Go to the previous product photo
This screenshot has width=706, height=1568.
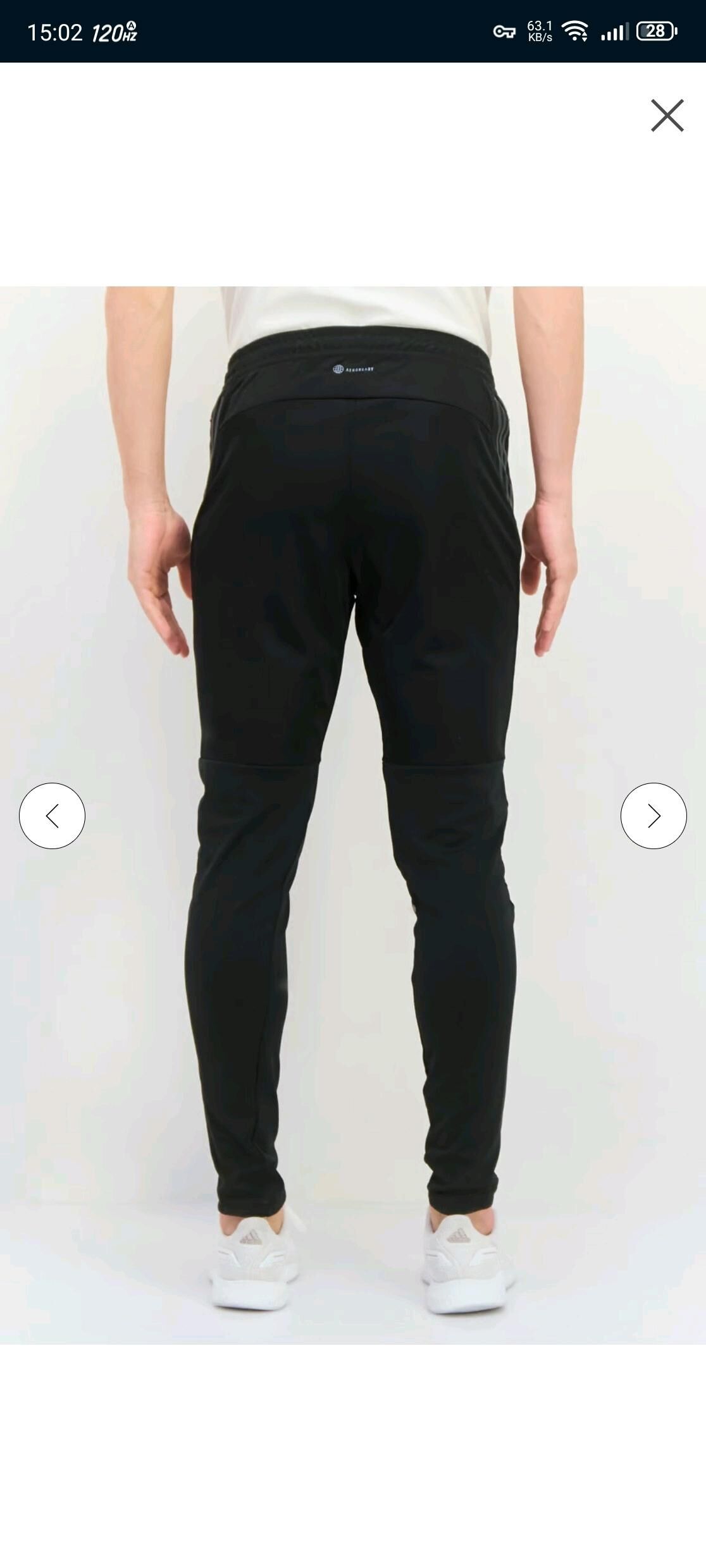(x=52, y=816)
